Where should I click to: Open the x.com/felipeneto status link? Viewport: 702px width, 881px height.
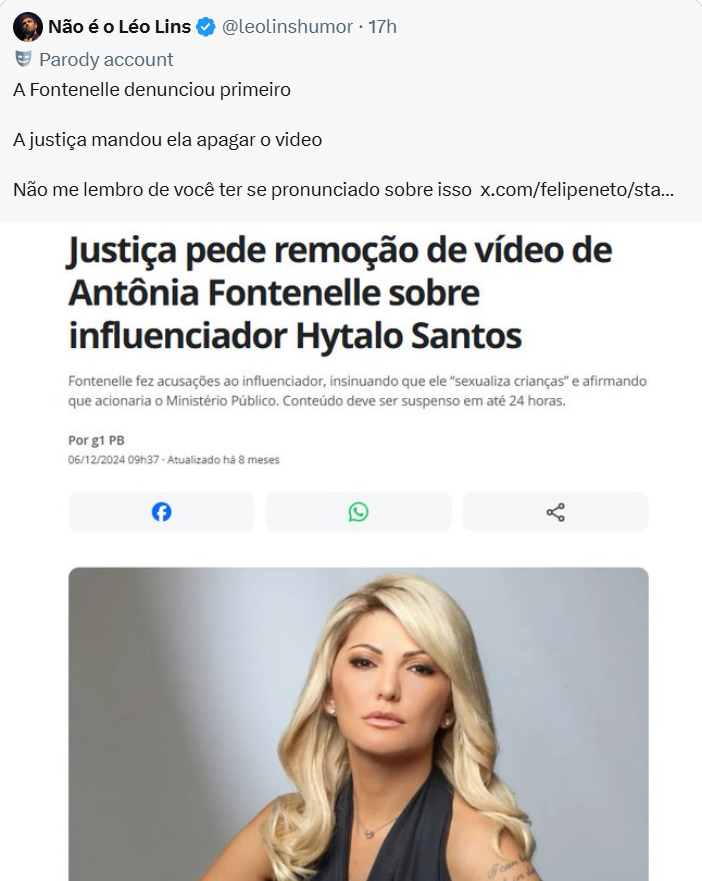(x=577, y=190)
